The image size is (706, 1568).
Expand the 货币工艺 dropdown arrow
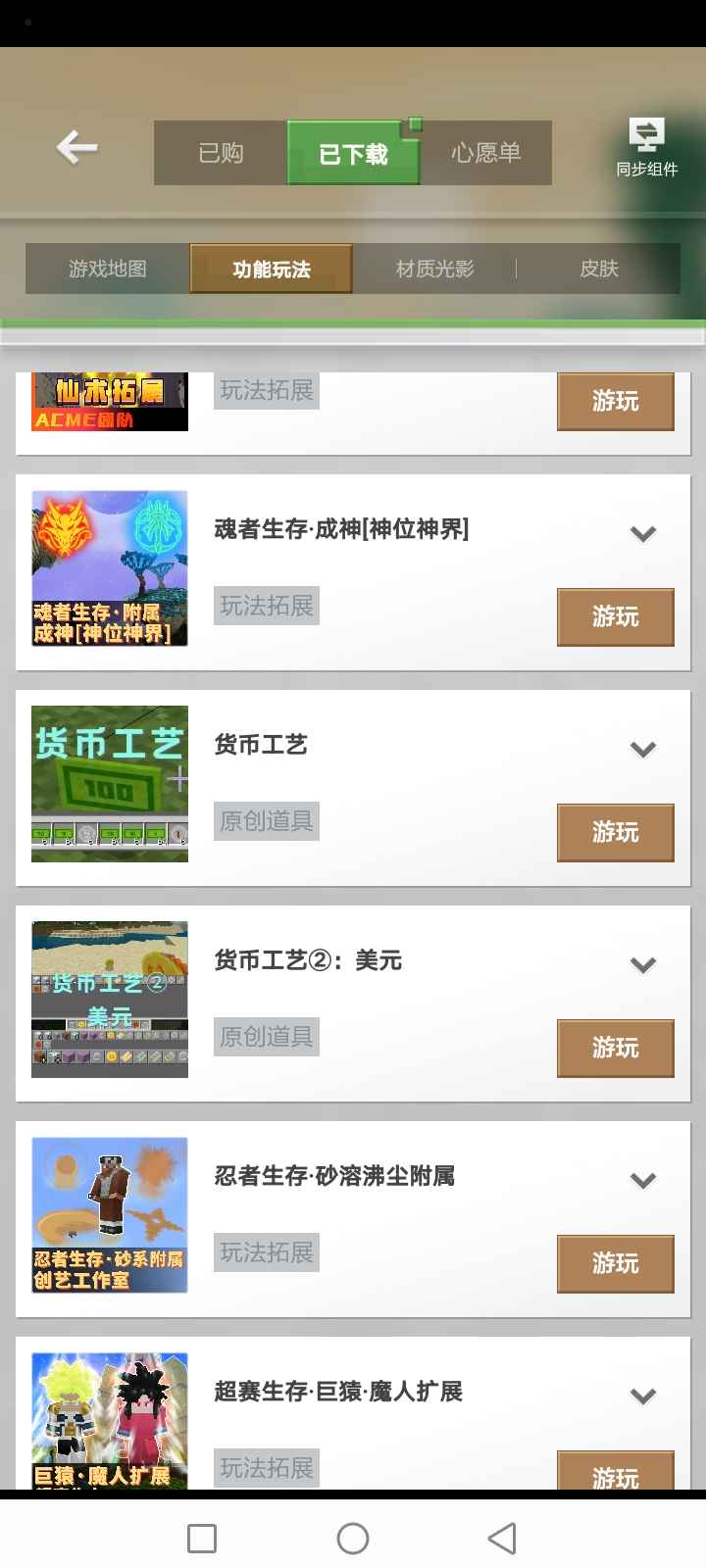pos(643,750)
